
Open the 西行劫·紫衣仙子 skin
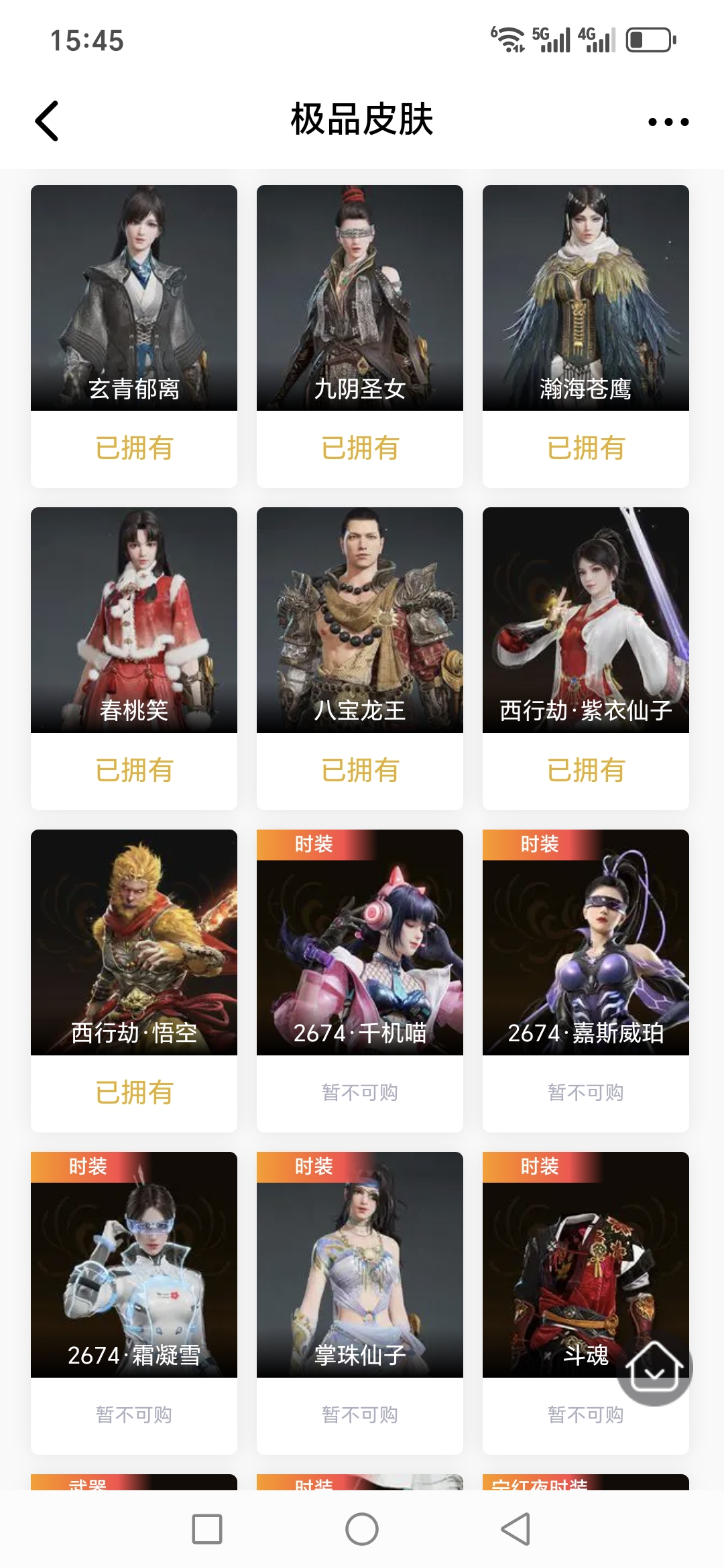point(586,620)
